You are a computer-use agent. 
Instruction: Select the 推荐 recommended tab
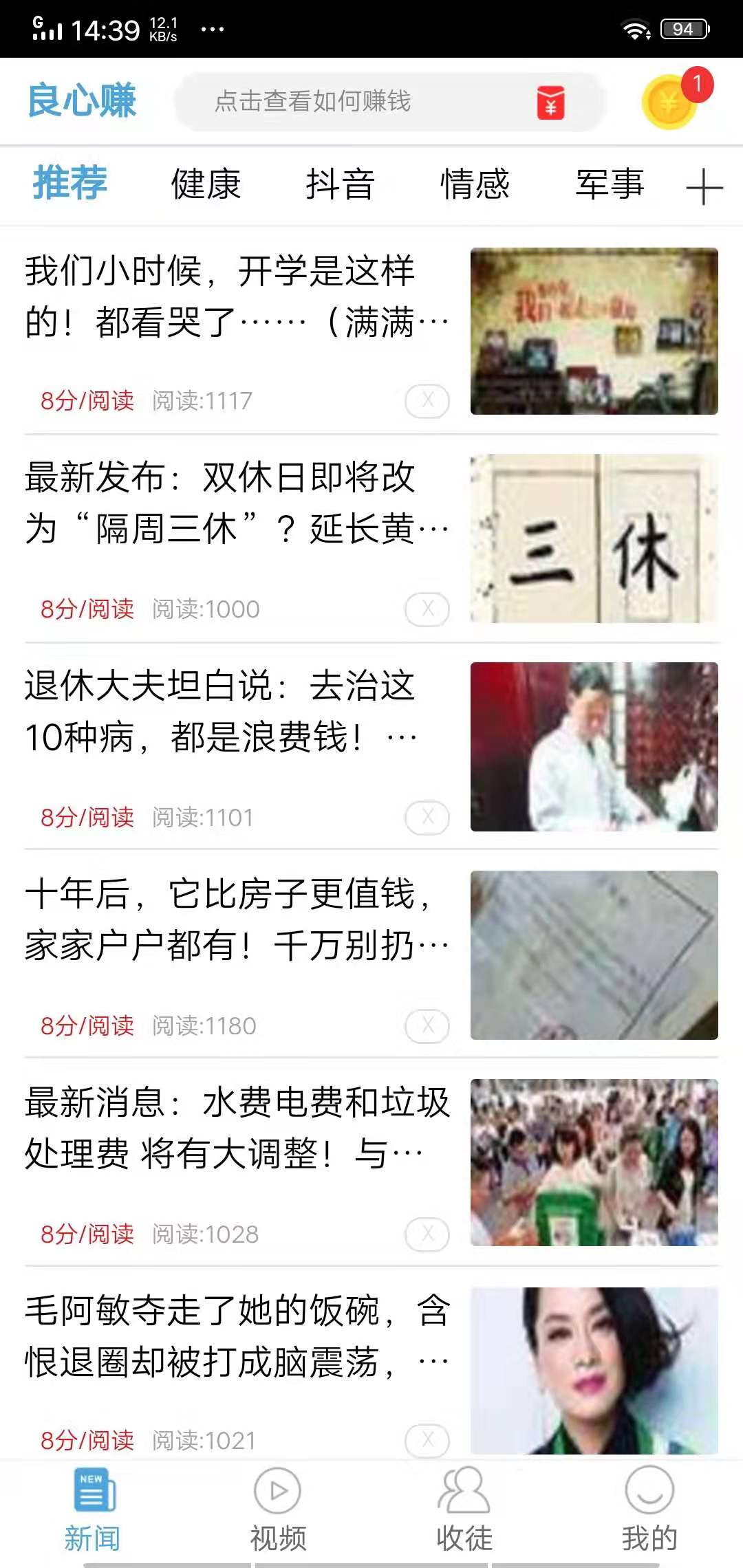(71, 184)
